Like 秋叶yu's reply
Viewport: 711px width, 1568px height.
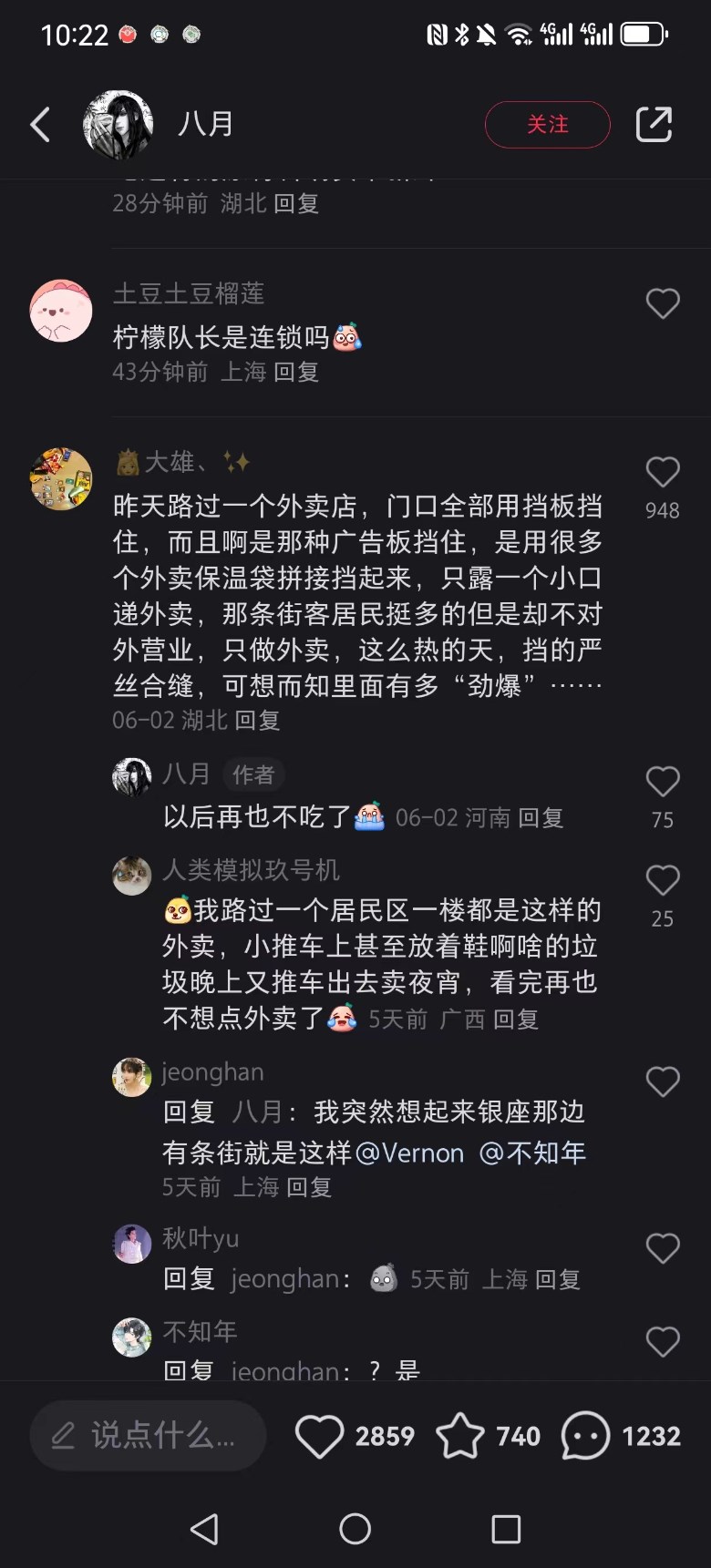point(663,1248)
